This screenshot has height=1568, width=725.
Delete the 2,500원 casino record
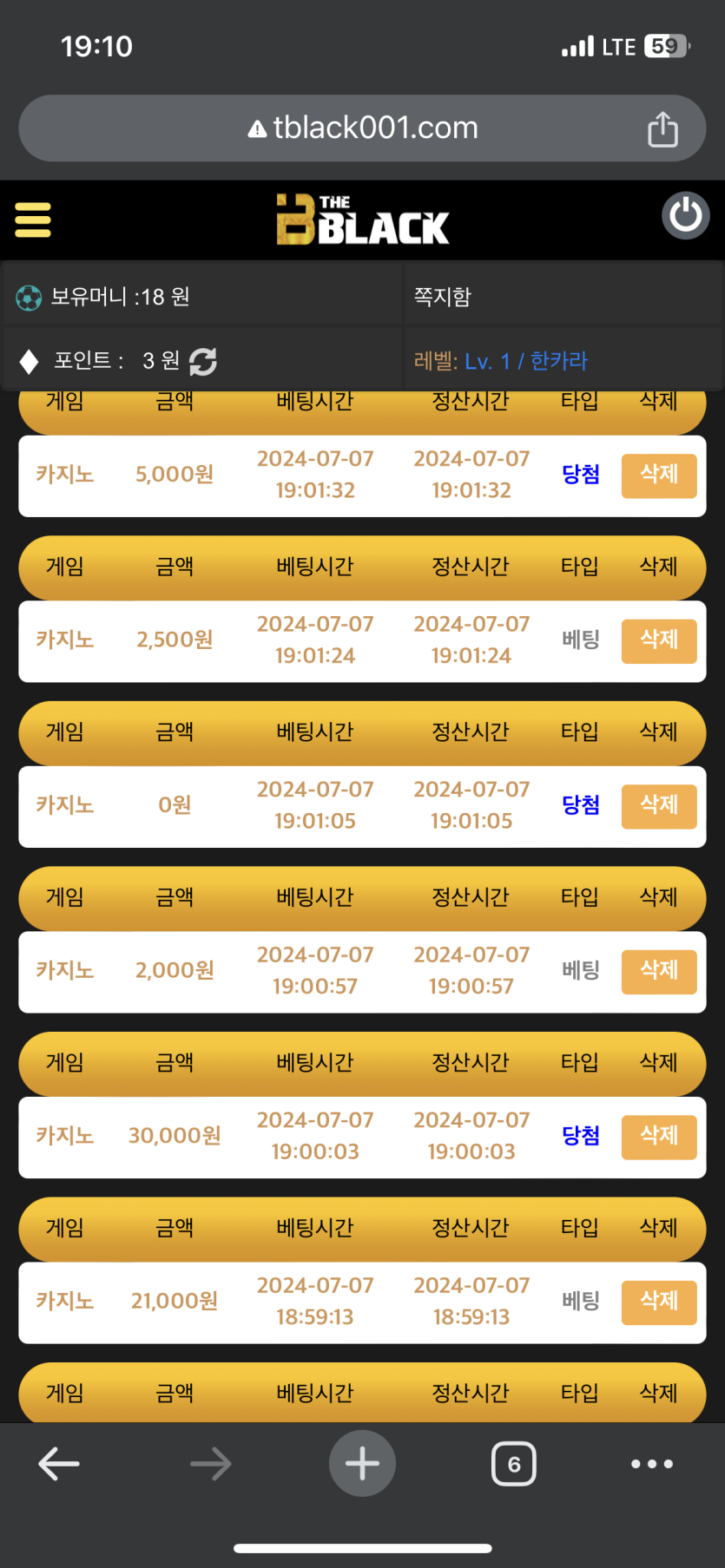pyautogui.click(x=658, y=640)
